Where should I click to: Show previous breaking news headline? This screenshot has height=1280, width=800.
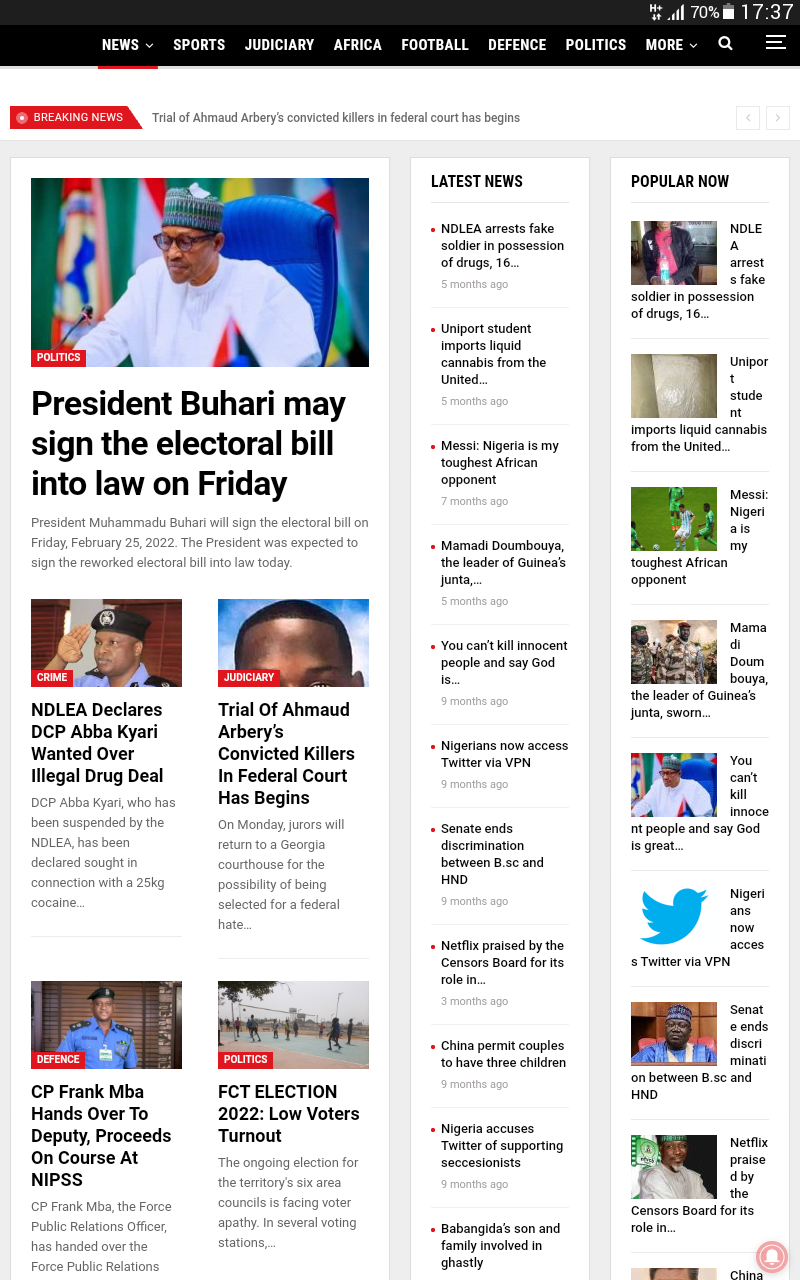point(748,118)
